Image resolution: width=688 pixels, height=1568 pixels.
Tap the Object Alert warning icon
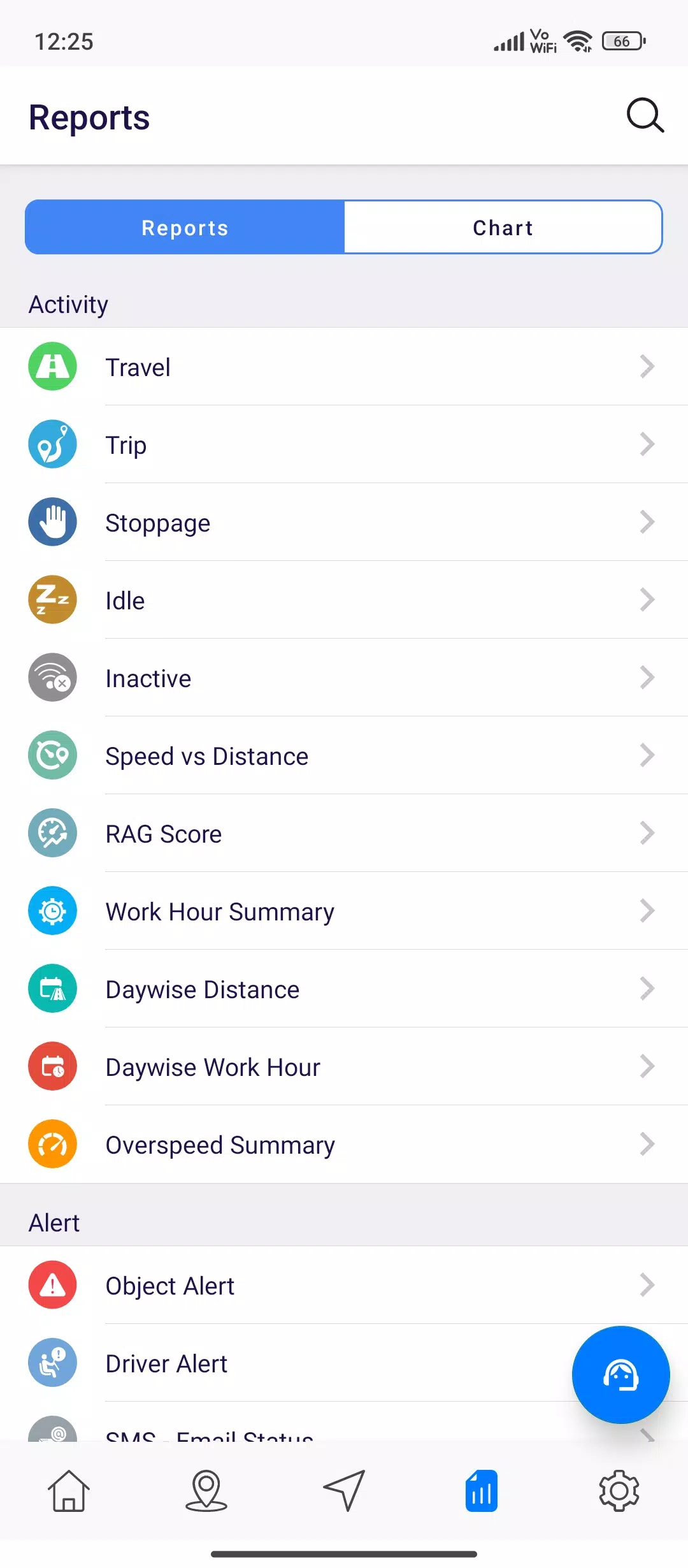pyautogui.click(x=53, y=1285)
